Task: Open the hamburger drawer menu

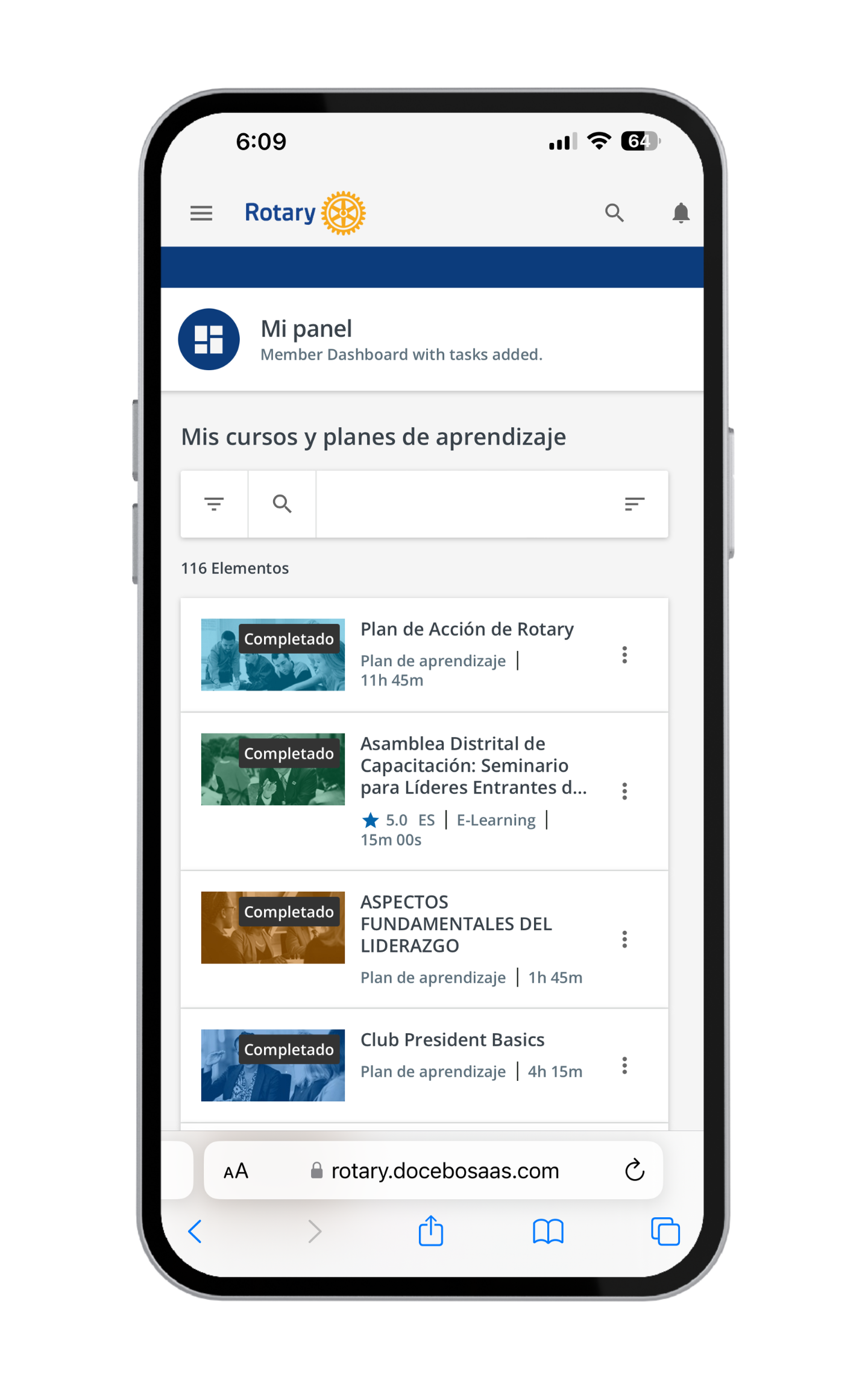Action: tap(201, 213)
